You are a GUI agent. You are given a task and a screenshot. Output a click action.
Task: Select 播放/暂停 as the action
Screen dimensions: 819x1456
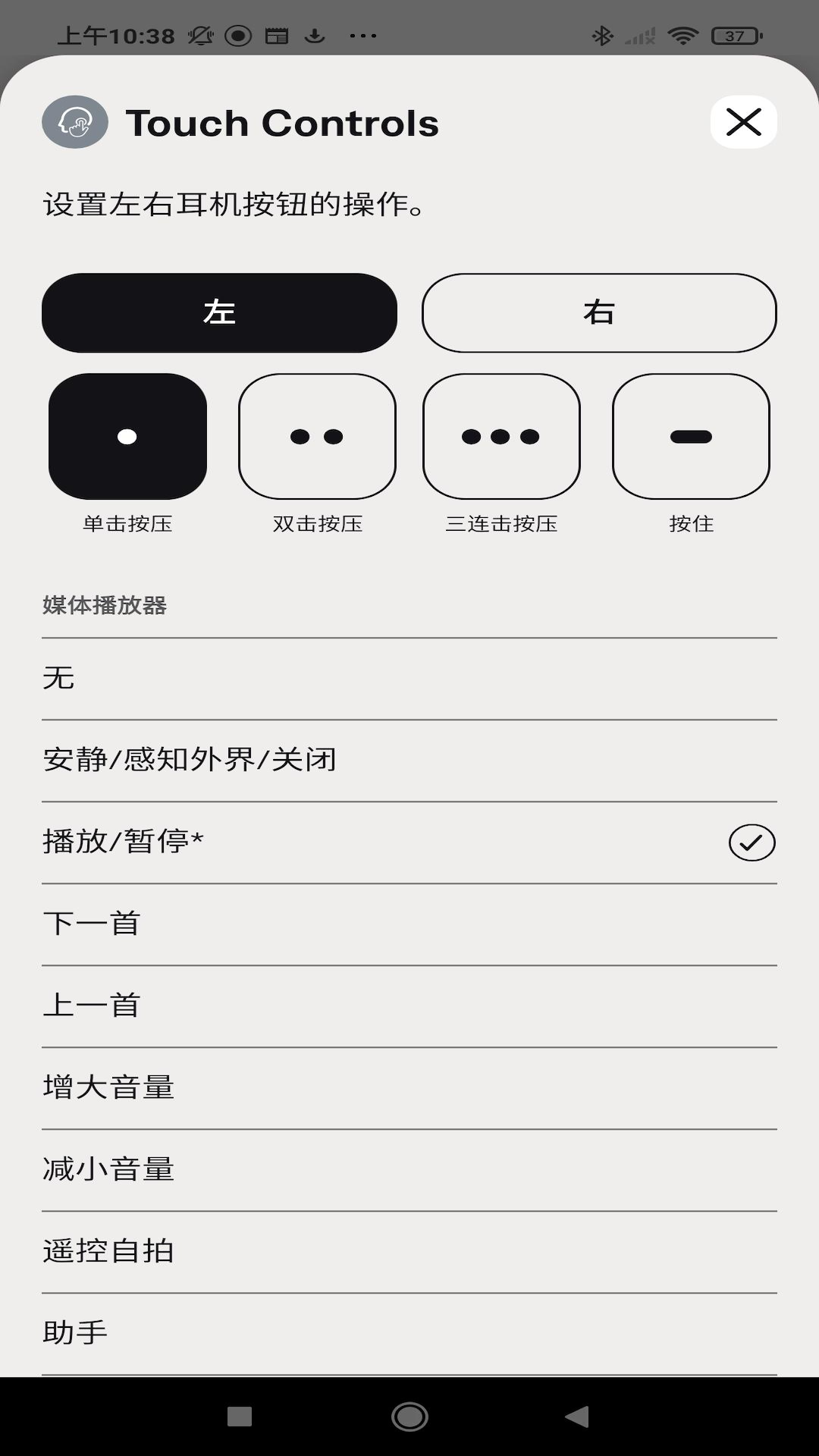tap(409, 841)
